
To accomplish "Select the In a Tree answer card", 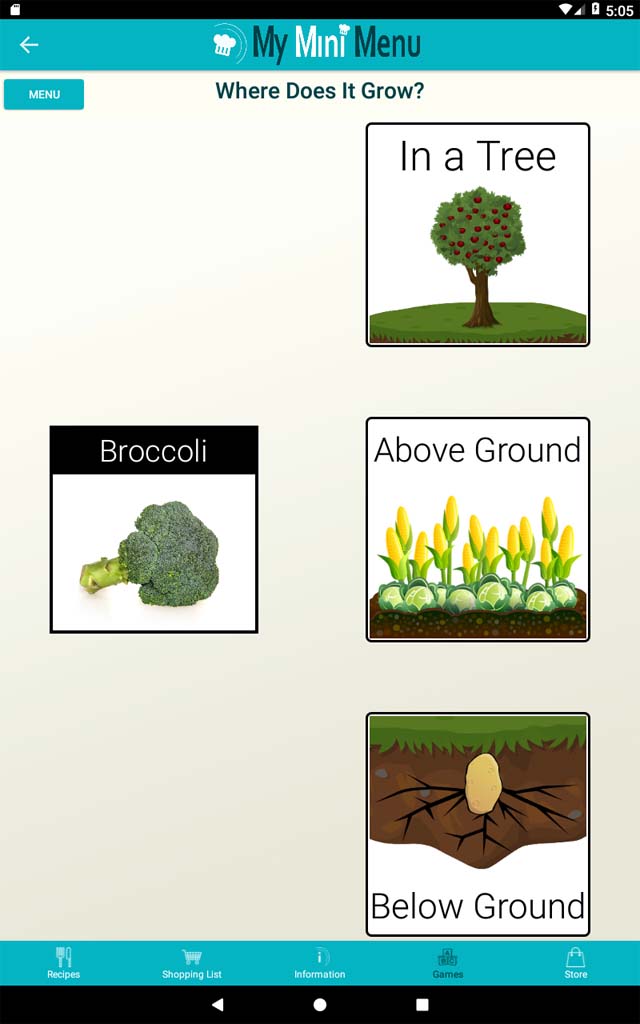I will [478, 234].
